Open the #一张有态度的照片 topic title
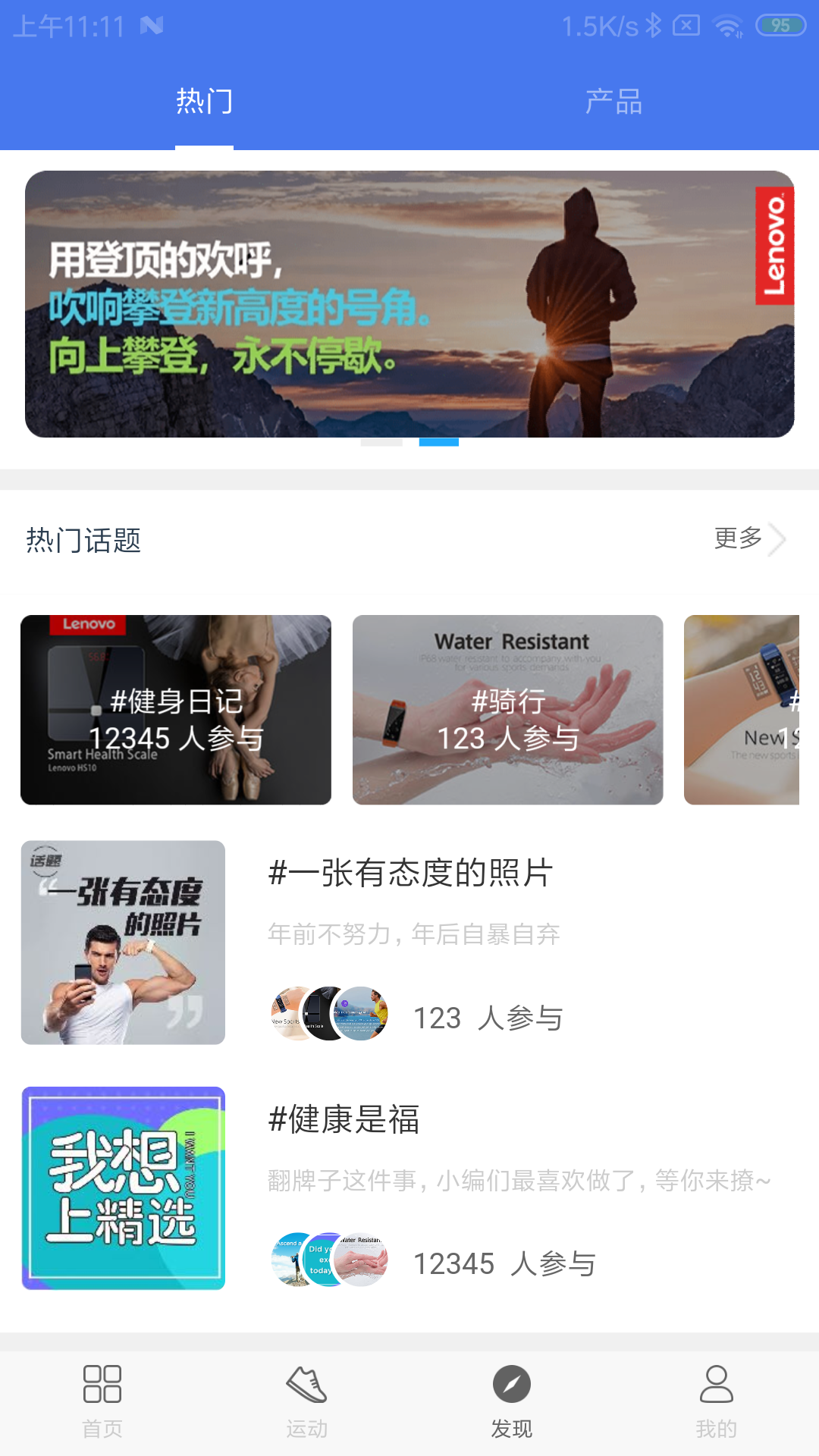Image resolution: width=819 pixels, height=1456 pixels. point(409,874)
